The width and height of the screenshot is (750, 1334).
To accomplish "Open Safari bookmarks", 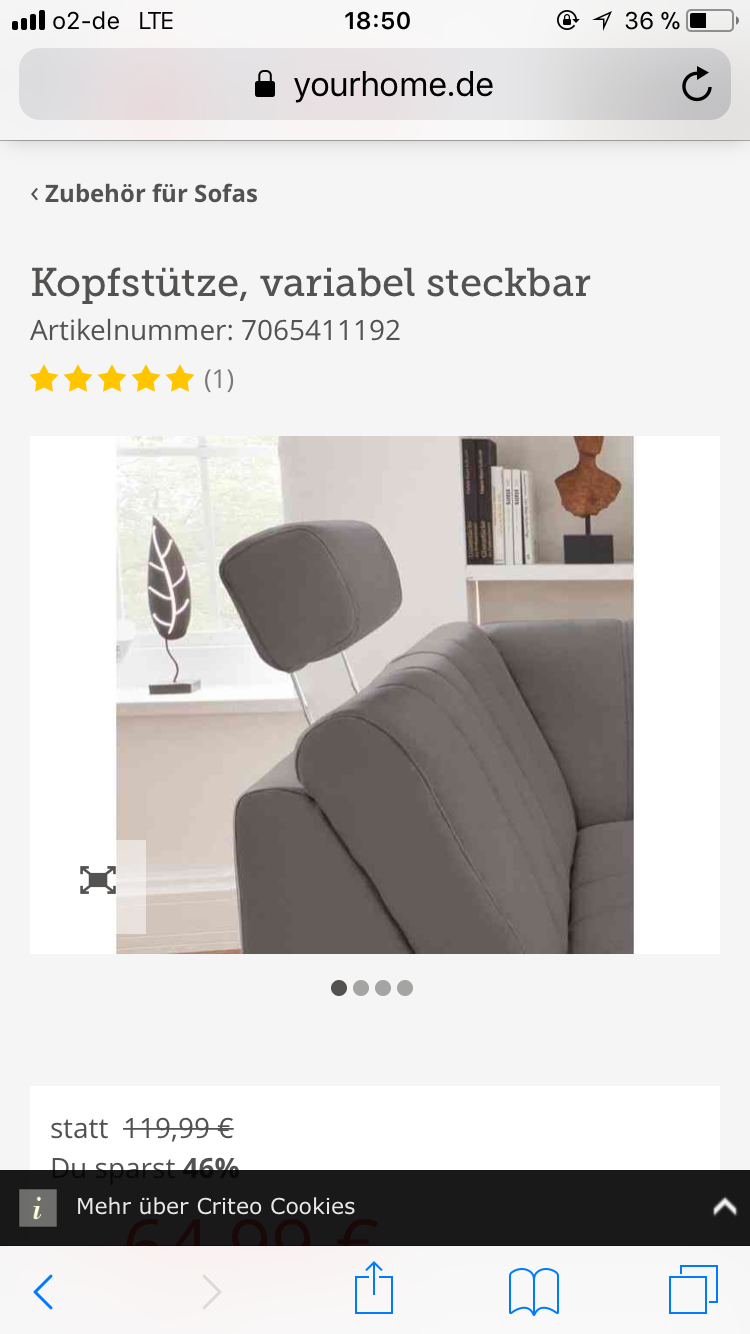I will (534, 1291).
